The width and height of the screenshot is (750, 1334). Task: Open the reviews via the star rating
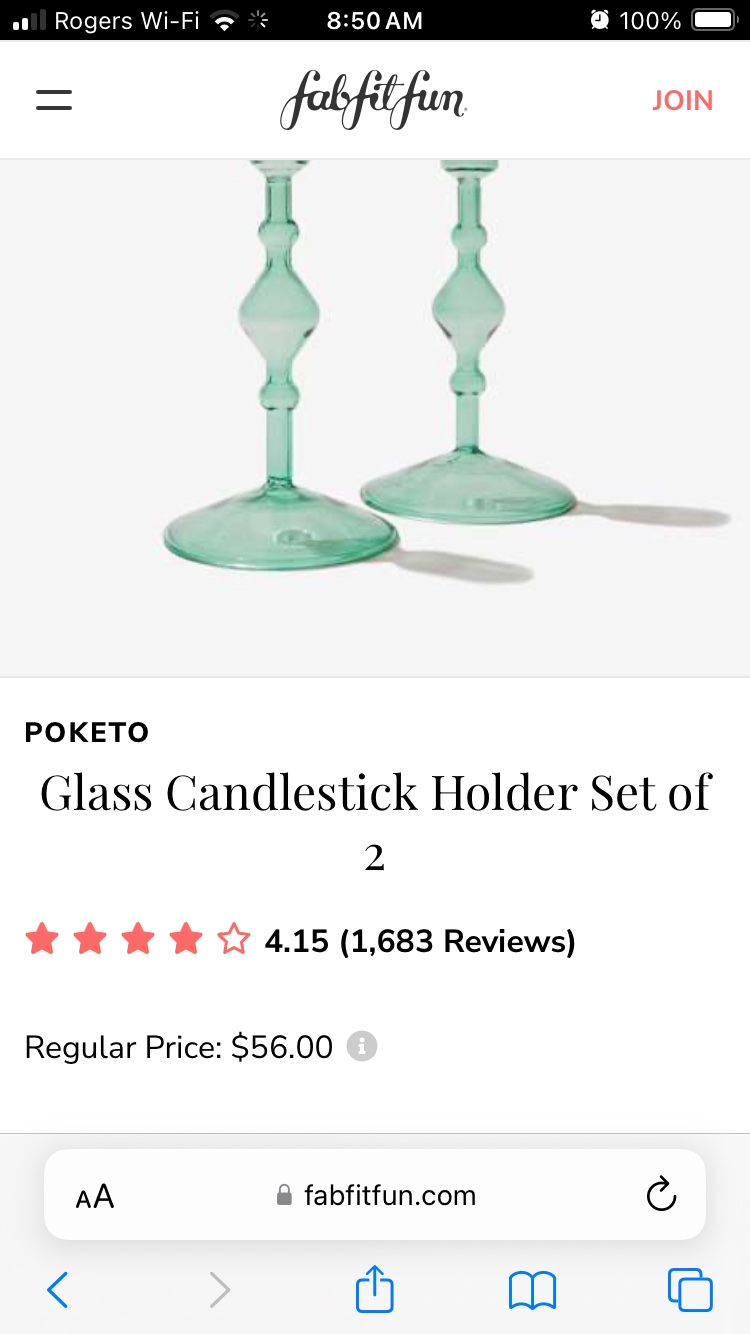pos(137,940)
